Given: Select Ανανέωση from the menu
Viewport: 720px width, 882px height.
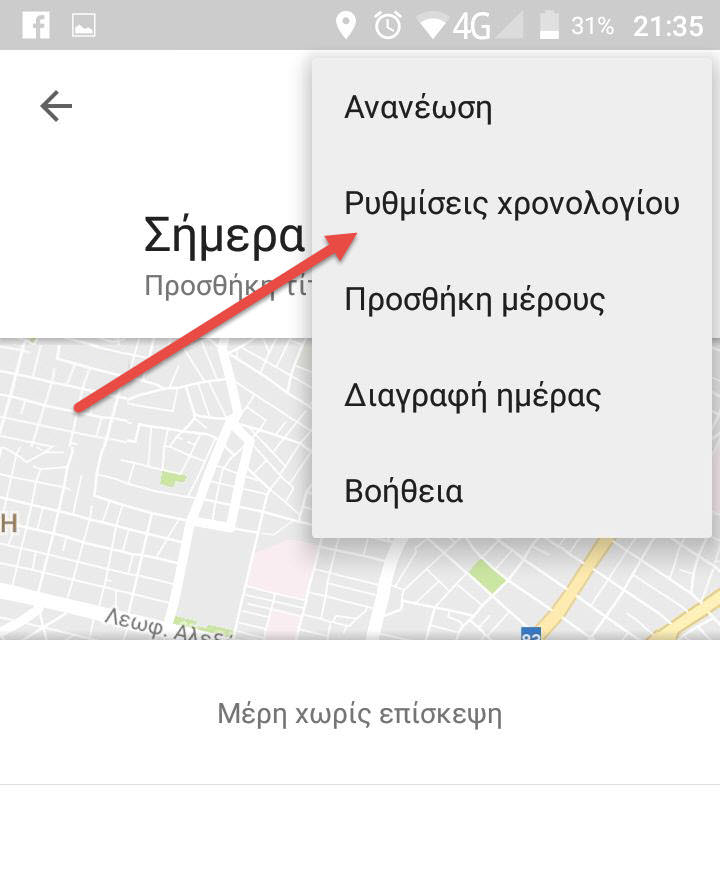Looking at the screenshot, I should 418,108.
